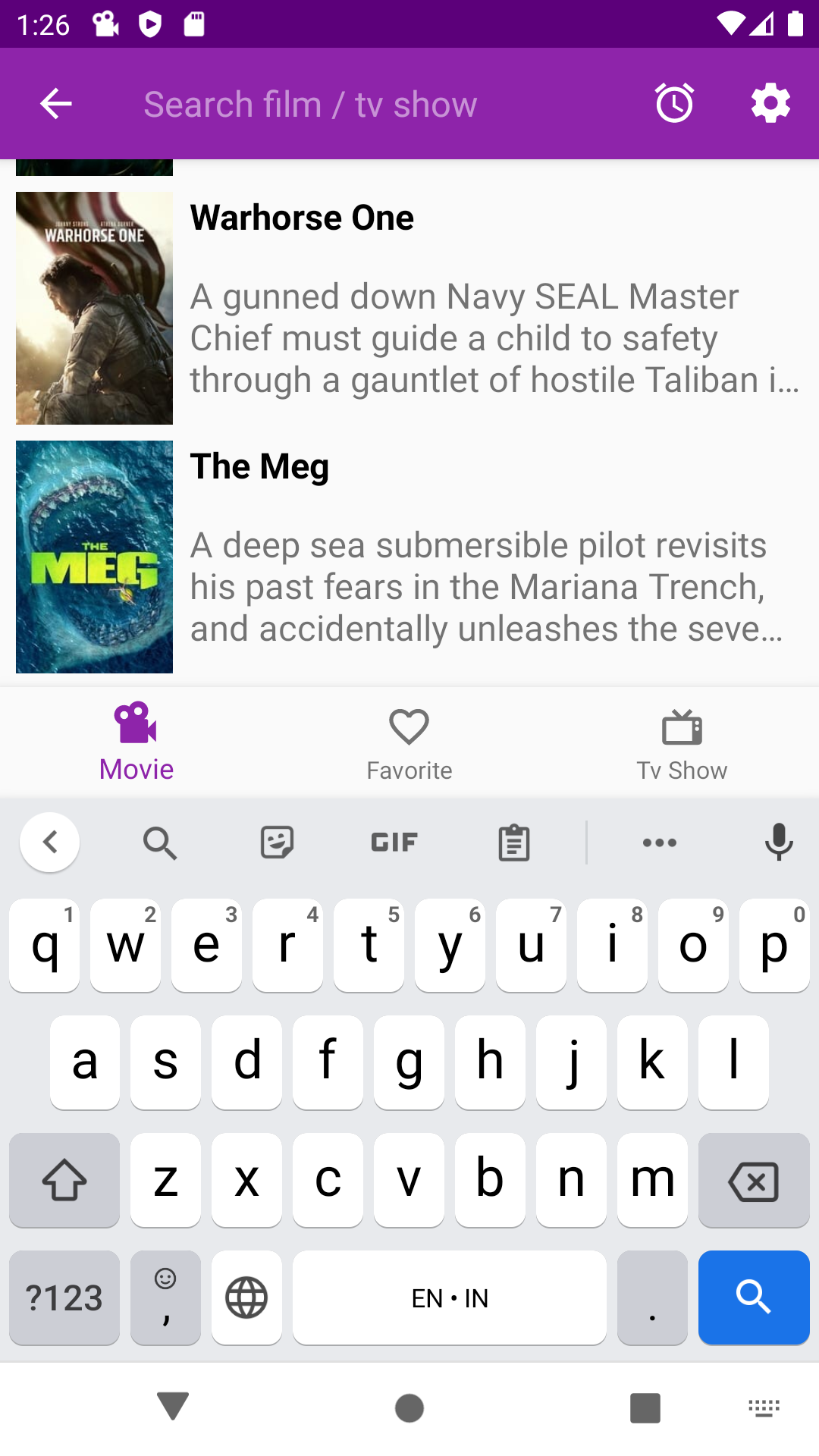Screen dimensions: 819x1456
Task: Collapse keyboard toolbar with back chevron
Action: 49,842
